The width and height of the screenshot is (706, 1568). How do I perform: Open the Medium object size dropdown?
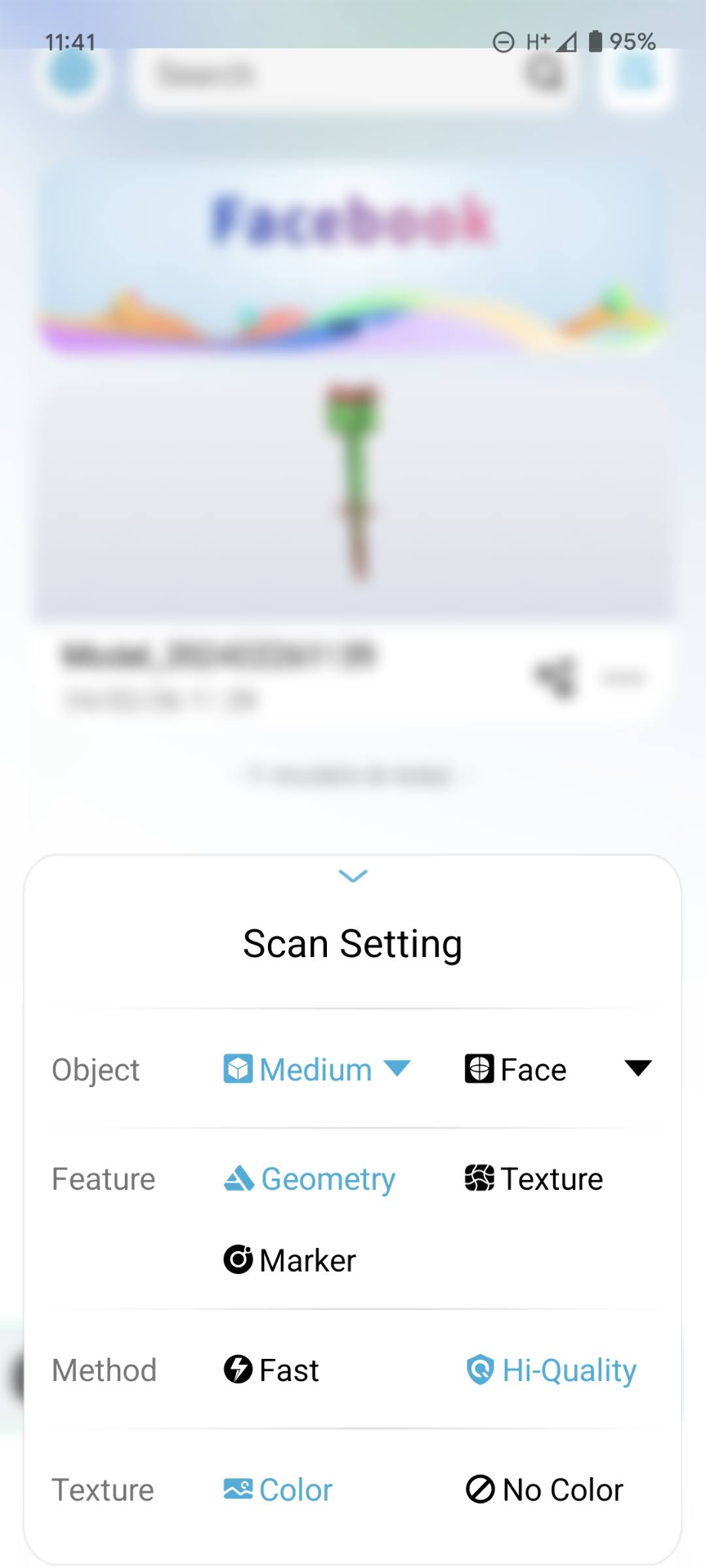[x=317, y=1069]
